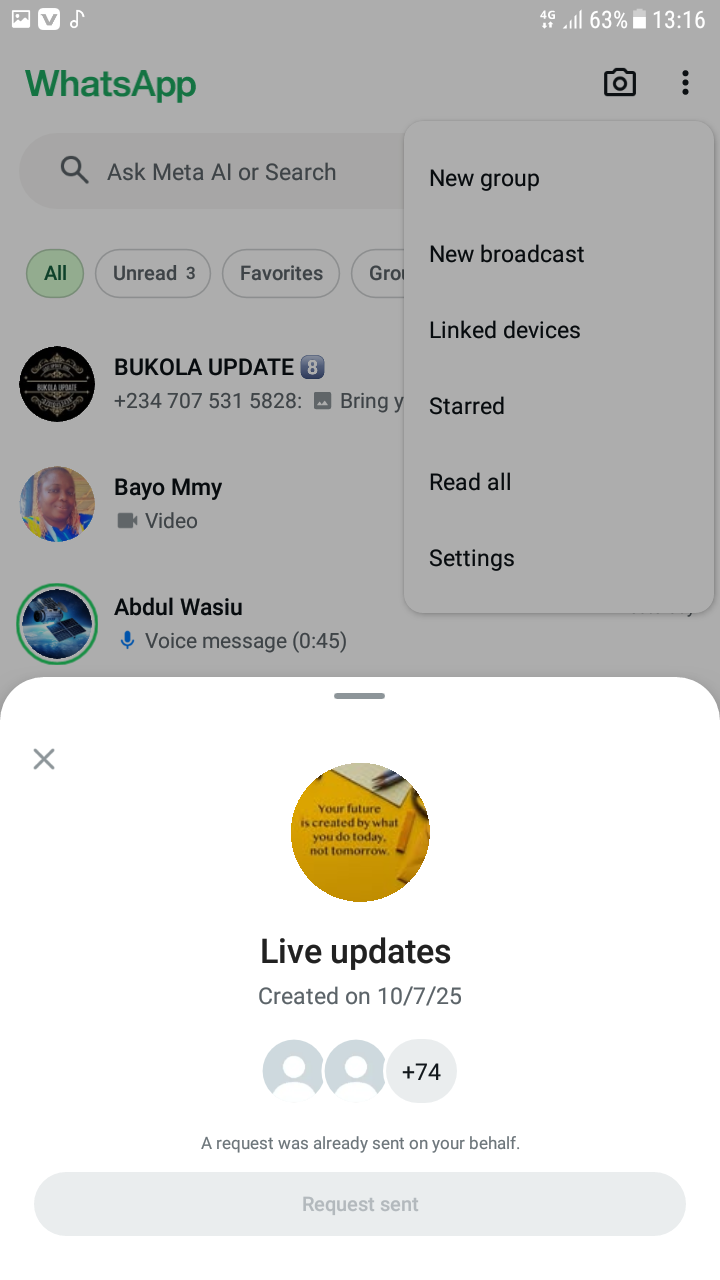This screenshot has width=720, height=1280.
Task: Select New group from the menu
Action: tap(484, 178)
